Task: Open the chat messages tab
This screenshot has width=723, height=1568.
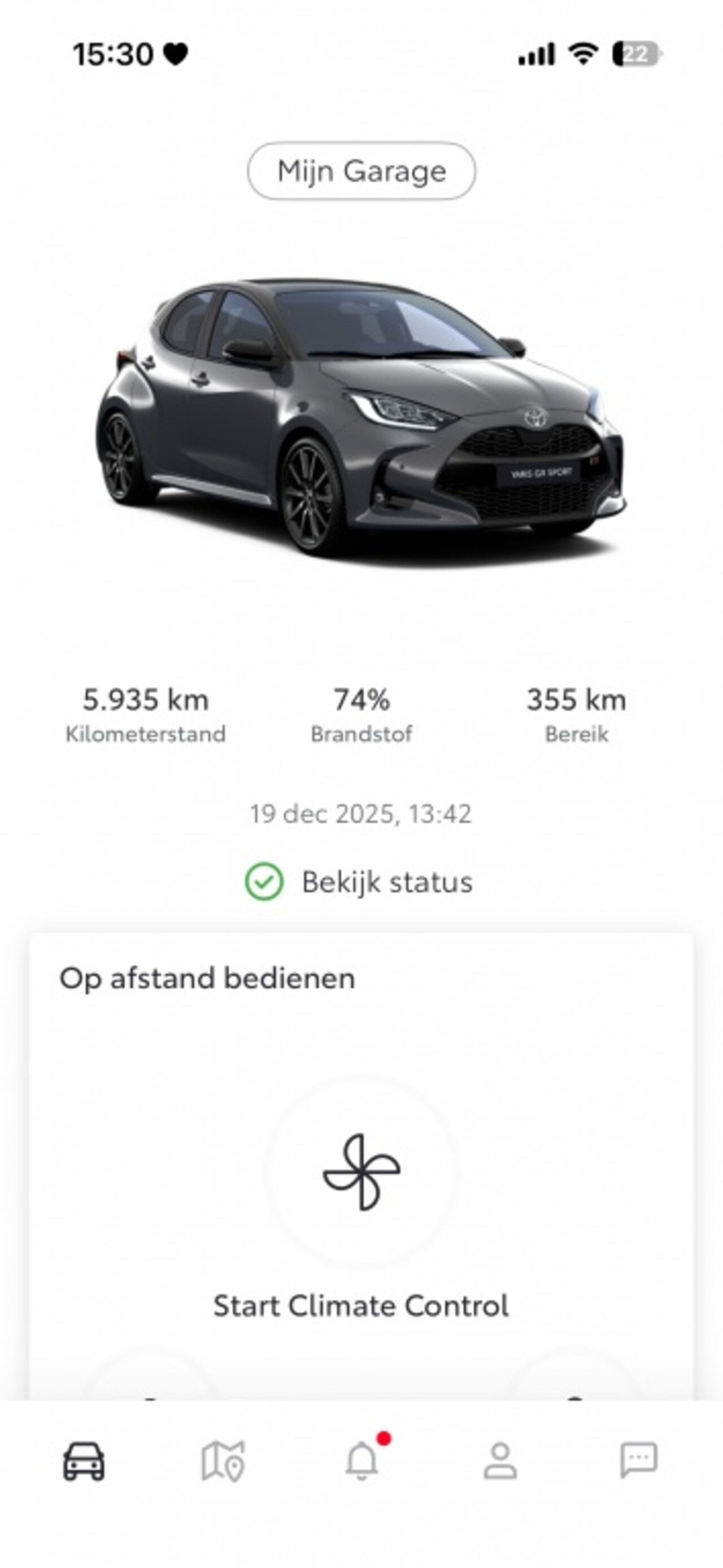Action: pyautogui.click(x=638, y=1460)
